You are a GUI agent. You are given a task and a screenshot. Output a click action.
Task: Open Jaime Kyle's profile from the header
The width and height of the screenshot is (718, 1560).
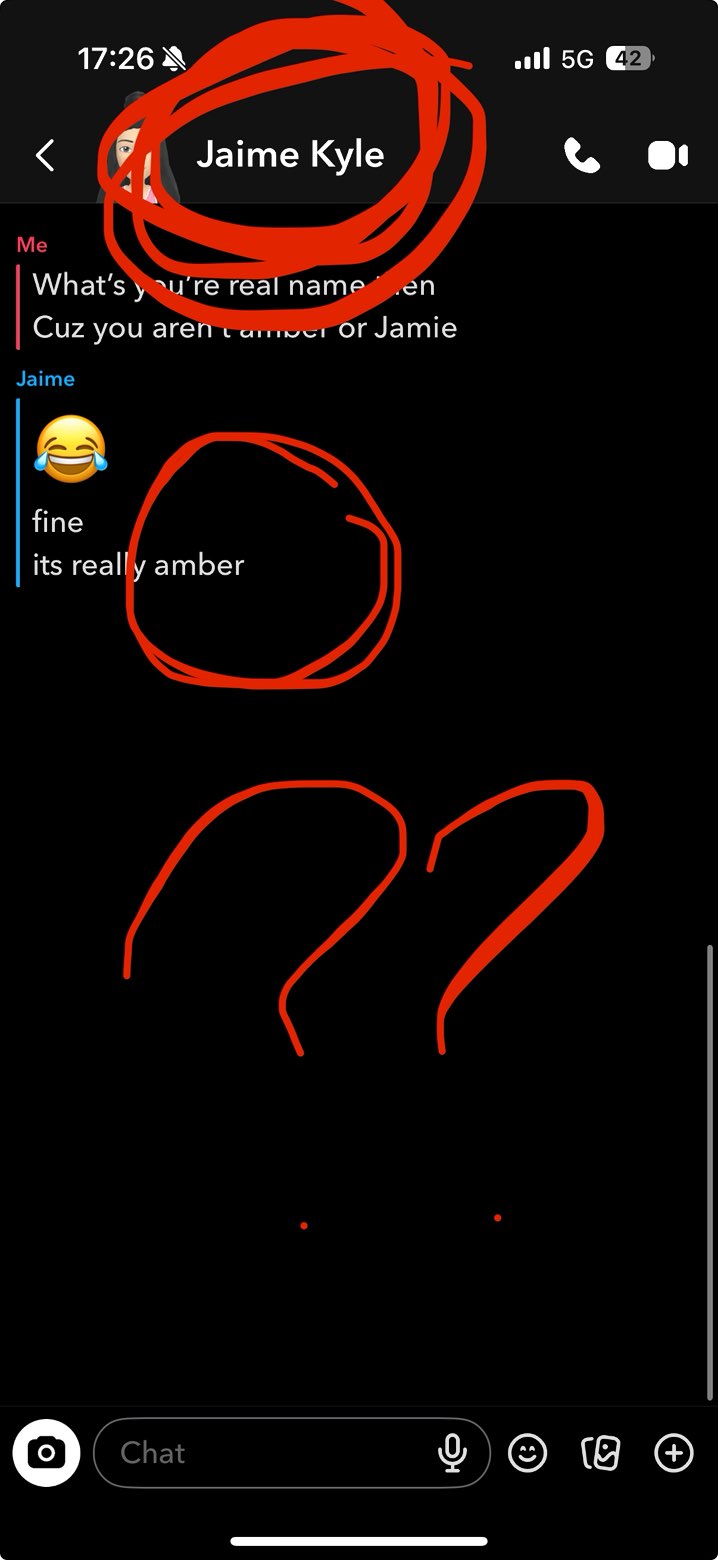point(290,155)
